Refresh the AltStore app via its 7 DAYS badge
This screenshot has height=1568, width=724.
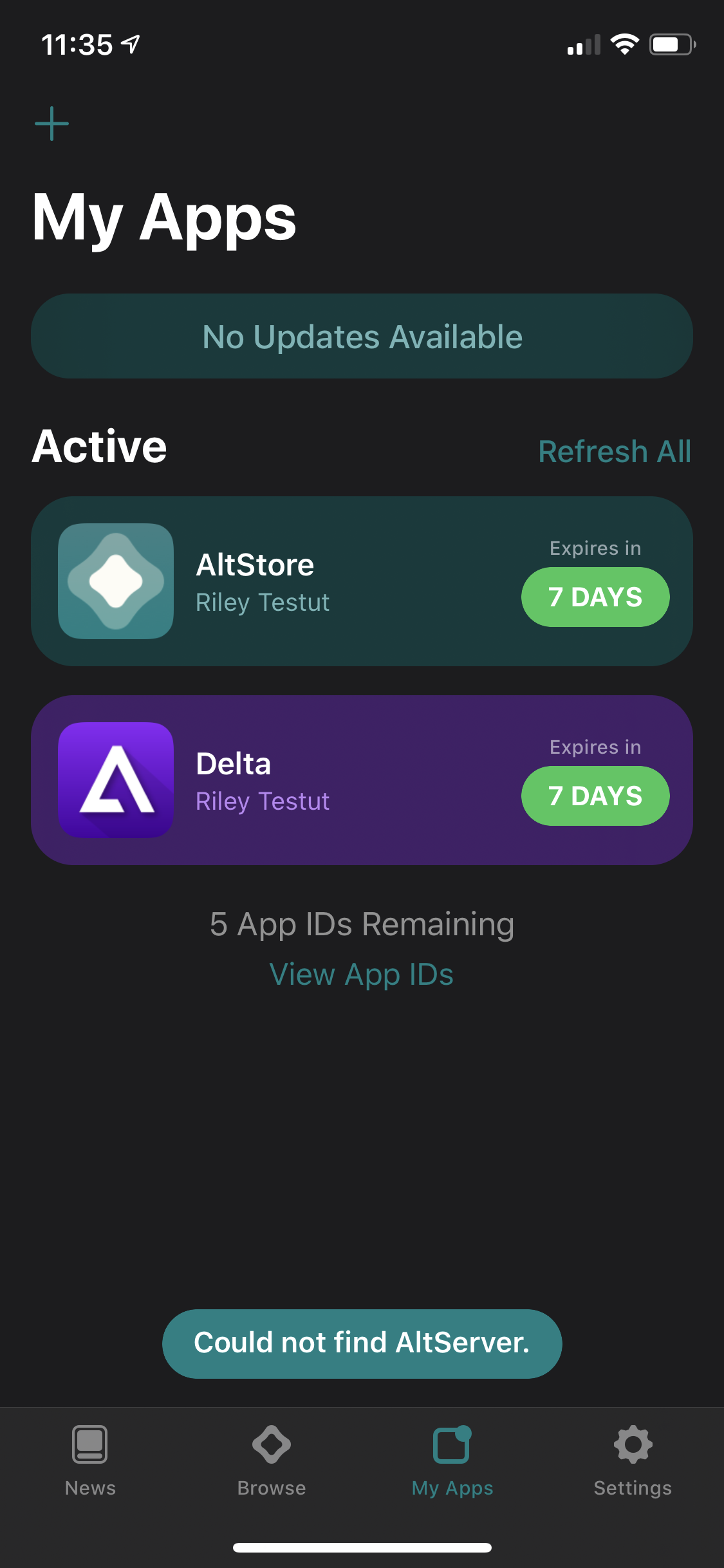[595, 597]
